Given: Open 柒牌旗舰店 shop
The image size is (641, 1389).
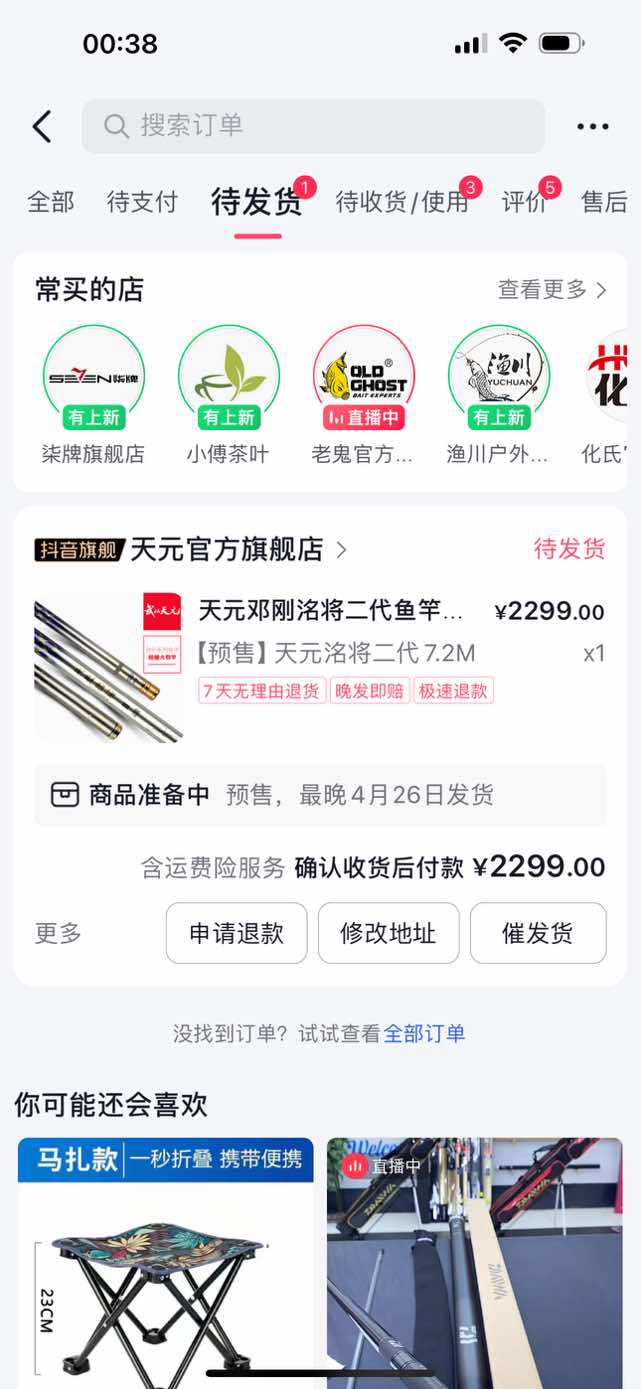Looking at the screenshot, I should coord(93,395).
